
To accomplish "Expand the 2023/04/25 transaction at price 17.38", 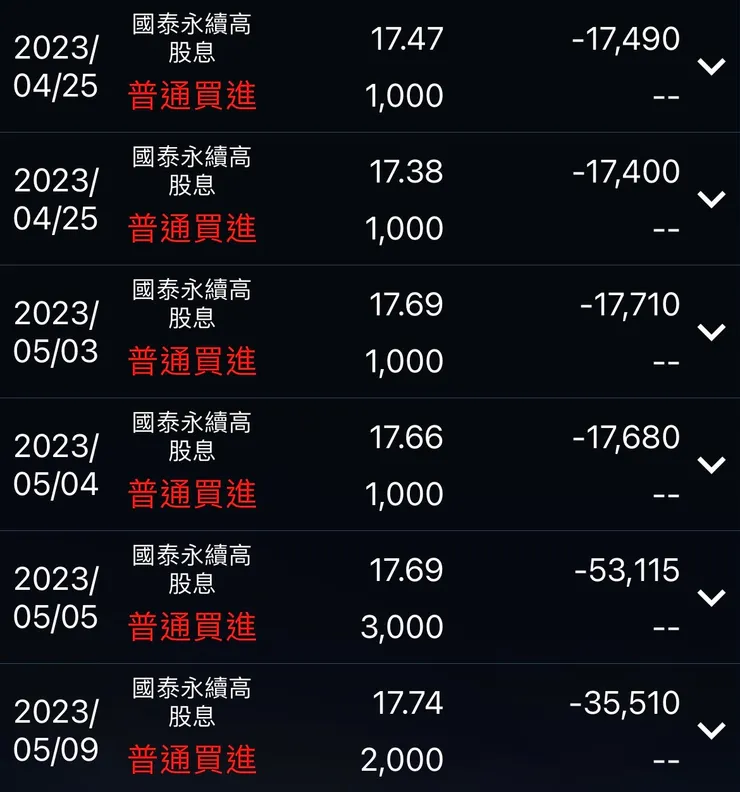I will (x=712, y=198).
